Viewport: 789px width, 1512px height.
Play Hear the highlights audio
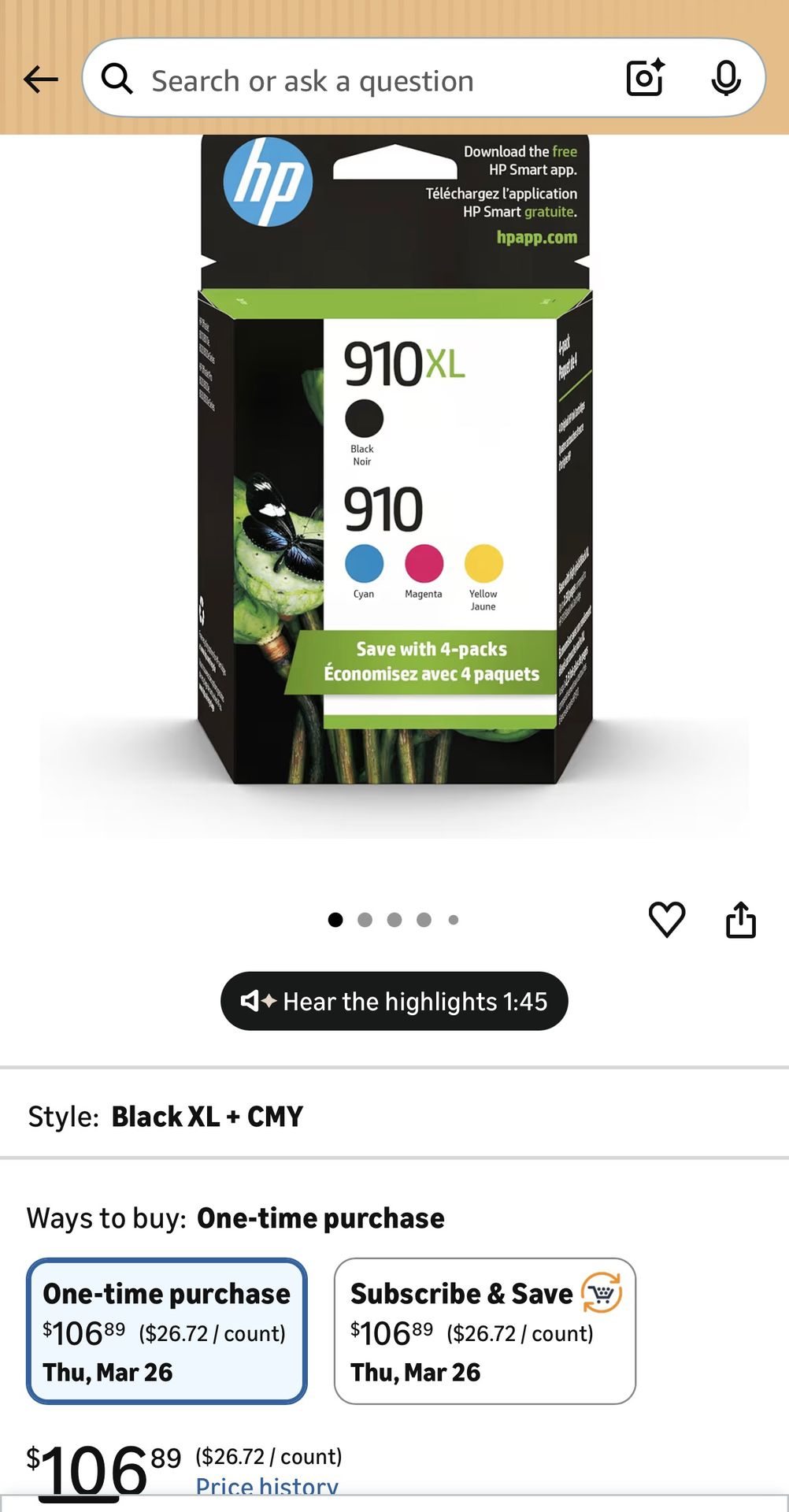[x=394, y=1001]
